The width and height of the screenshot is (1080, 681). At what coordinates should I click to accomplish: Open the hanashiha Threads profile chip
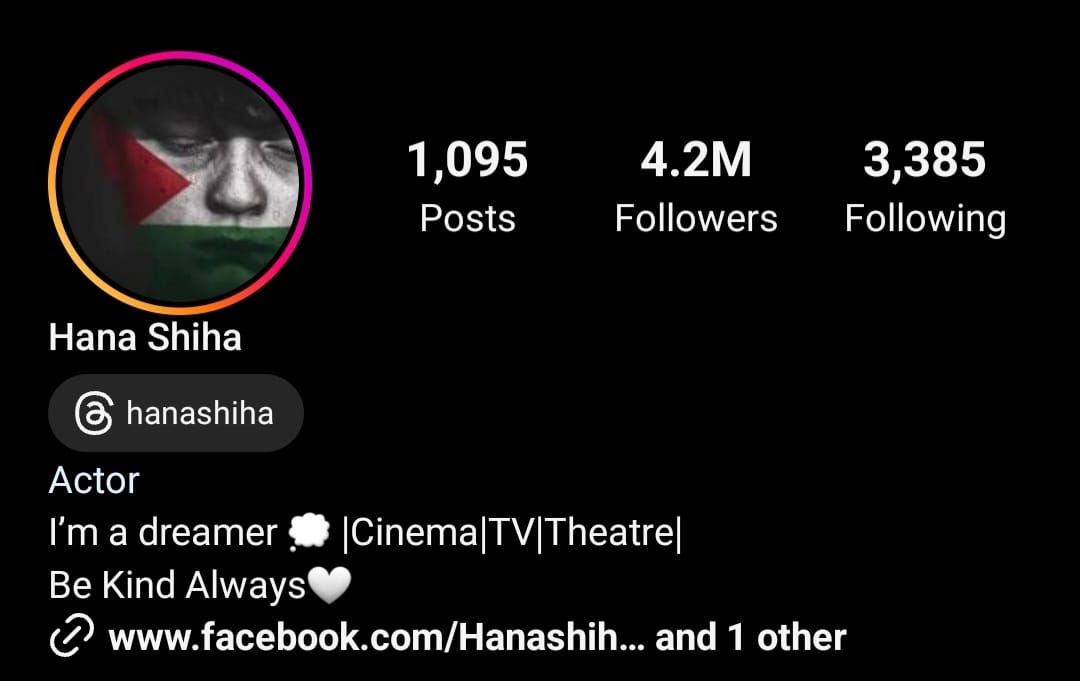(176, 413)
